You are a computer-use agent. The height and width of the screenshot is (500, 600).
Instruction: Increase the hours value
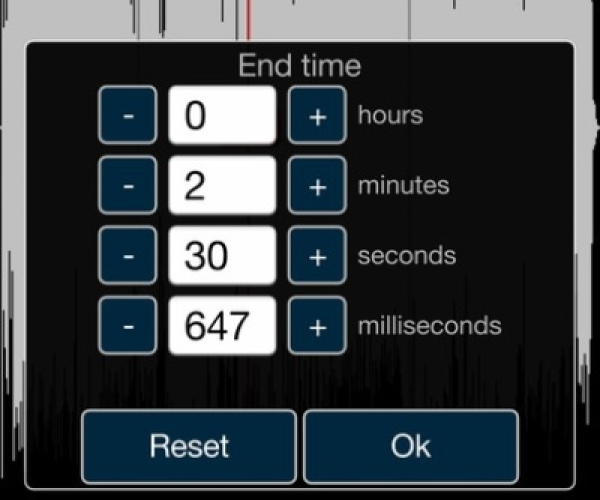click(317, 115)
